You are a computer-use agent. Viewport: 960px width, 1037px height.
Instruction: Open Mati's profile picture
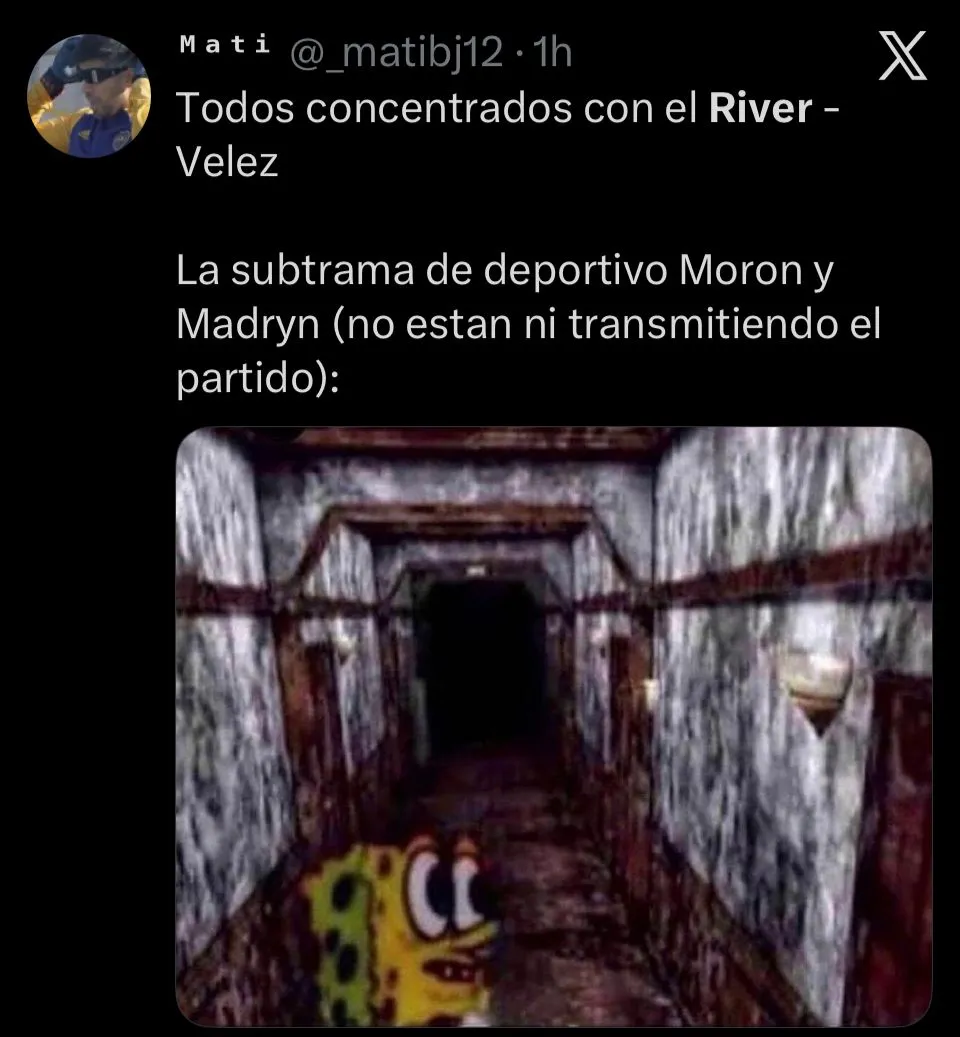click(88, 95)
